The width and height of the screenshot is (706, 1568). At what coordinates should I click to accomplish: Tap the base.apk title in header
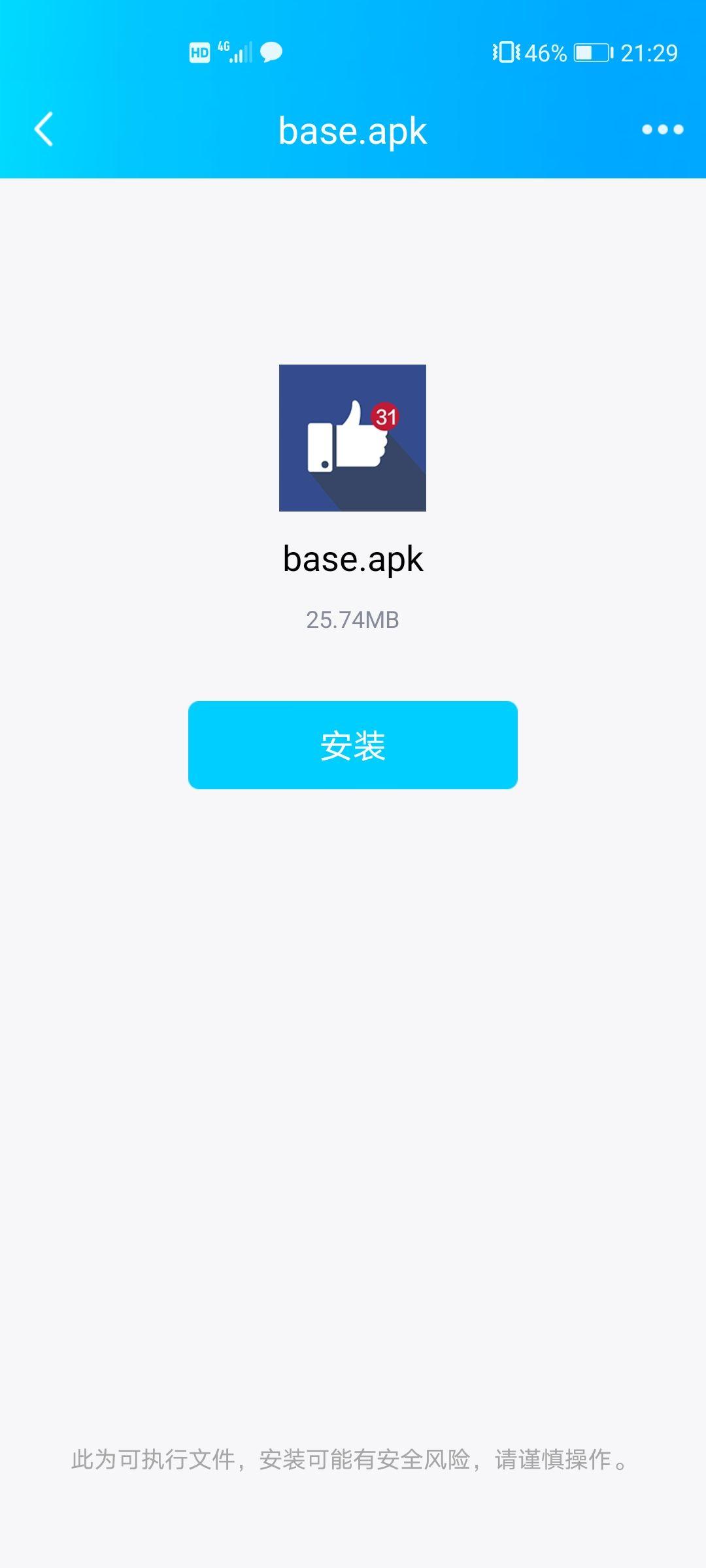tap(353, 129)
